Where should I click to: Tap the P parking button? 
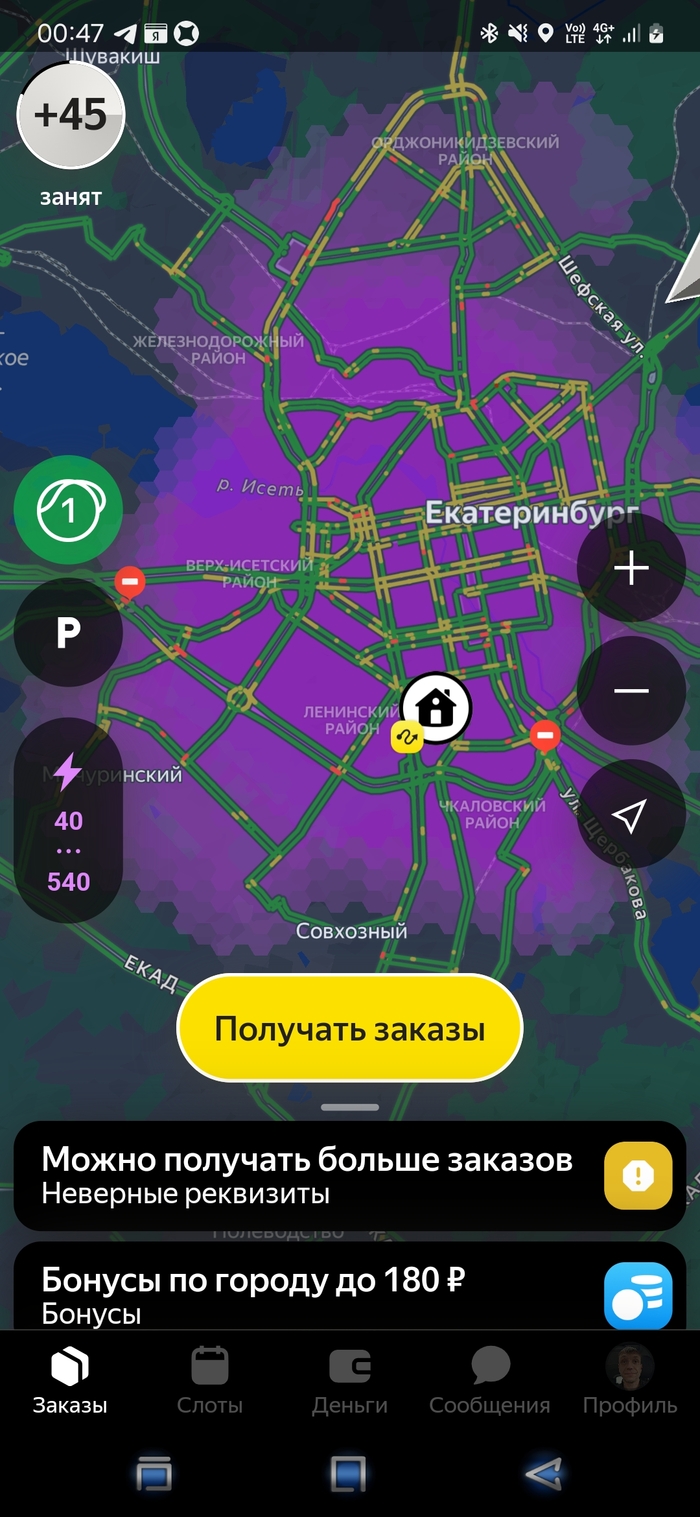(x=68, y=632)
